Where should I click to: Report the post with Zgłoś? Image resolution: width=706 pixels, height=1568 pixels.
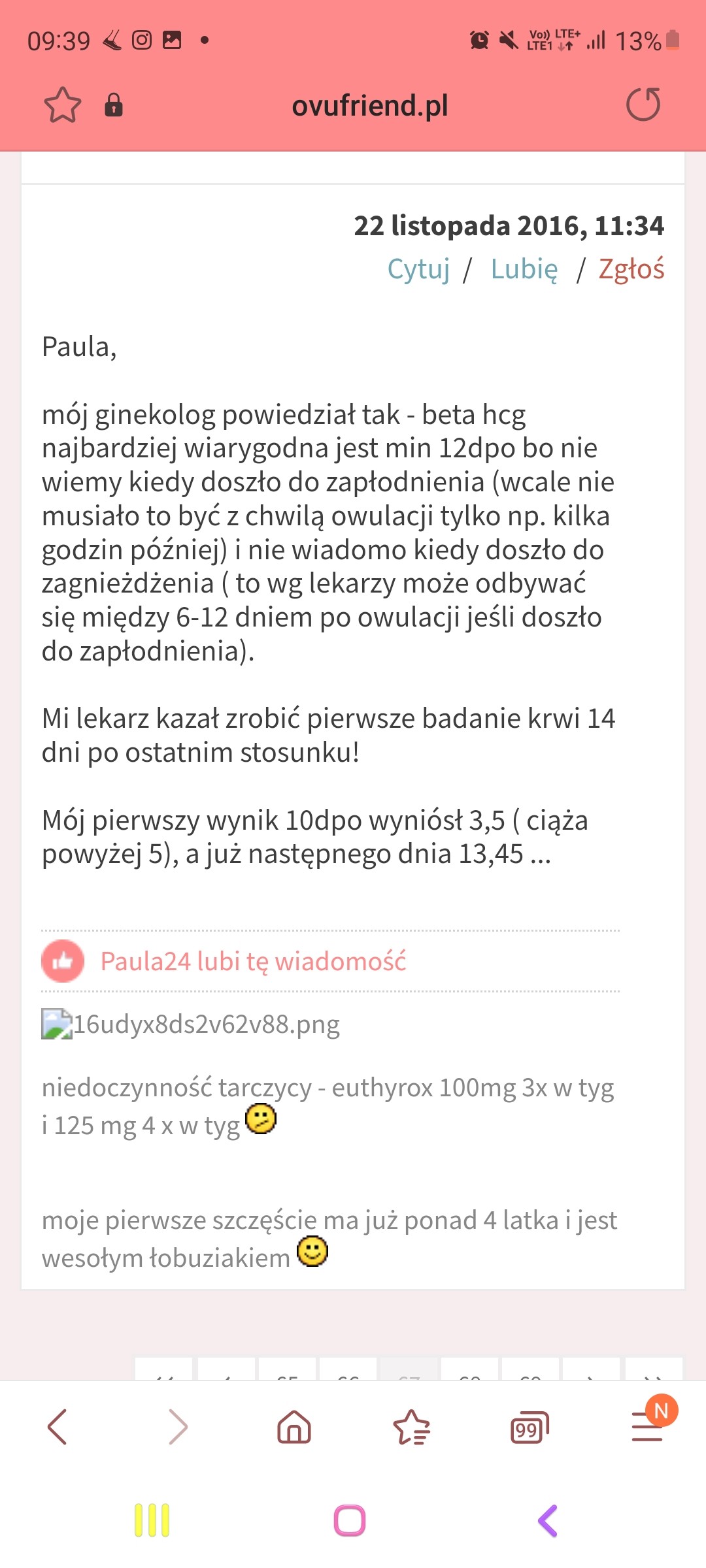[x=631, y=269]
